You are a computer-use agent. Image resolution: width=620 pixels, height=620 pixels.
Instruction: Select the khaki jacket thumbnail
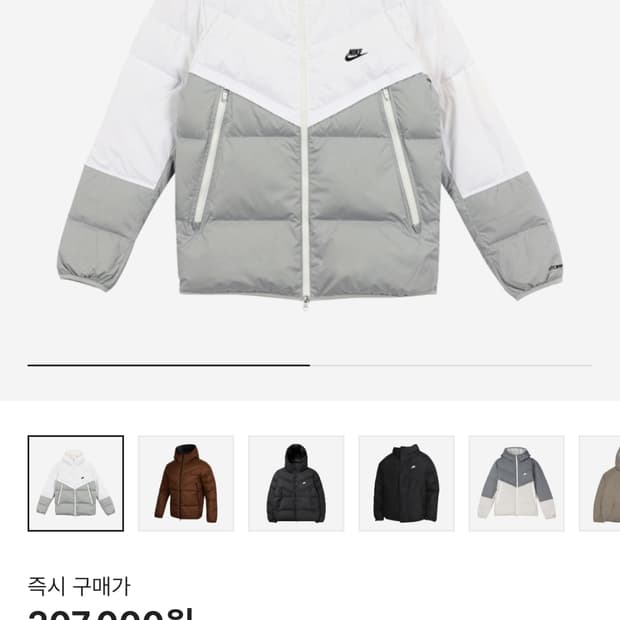pyautogui.click(x=599, y=483)
